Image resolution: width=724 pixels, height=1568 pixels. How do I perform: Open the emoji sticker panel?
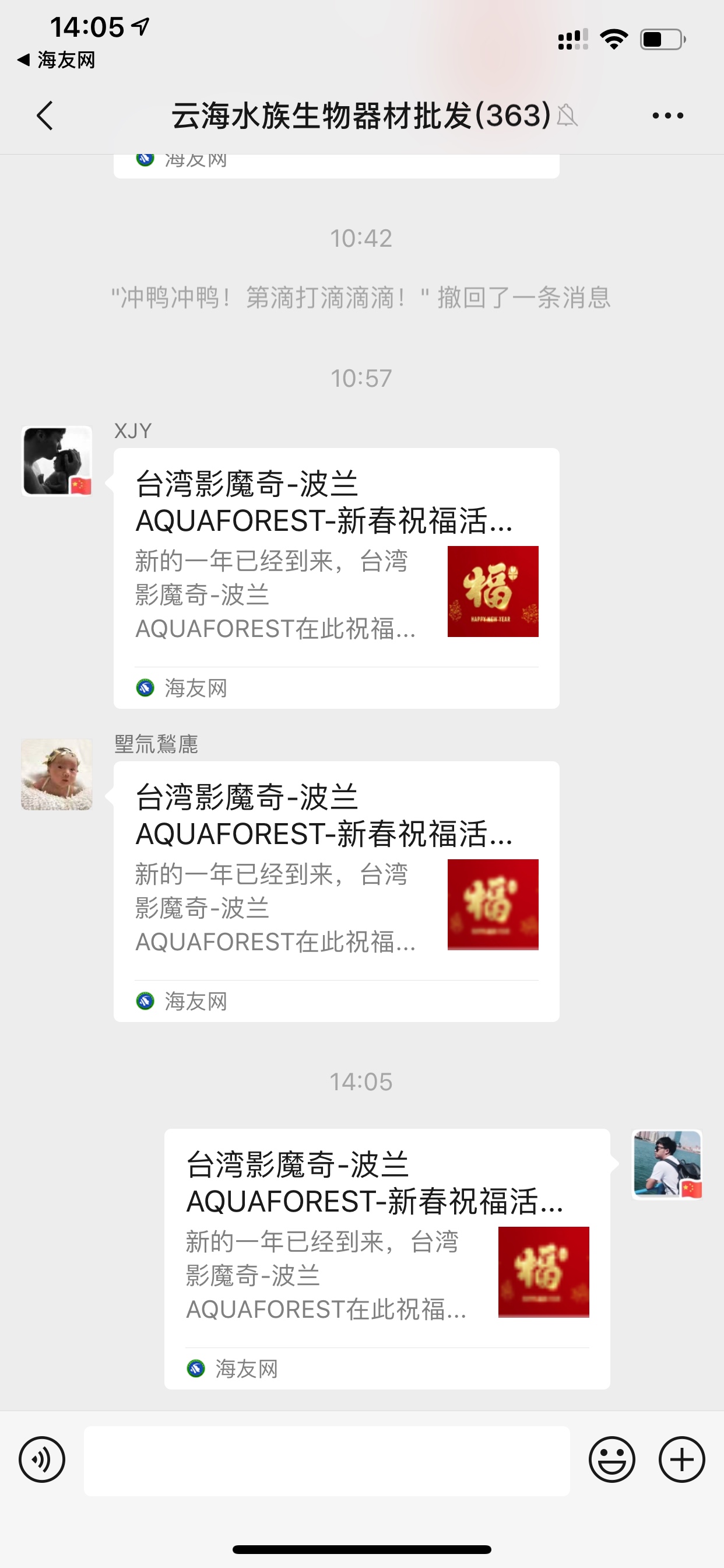[x=611, y=1459]
